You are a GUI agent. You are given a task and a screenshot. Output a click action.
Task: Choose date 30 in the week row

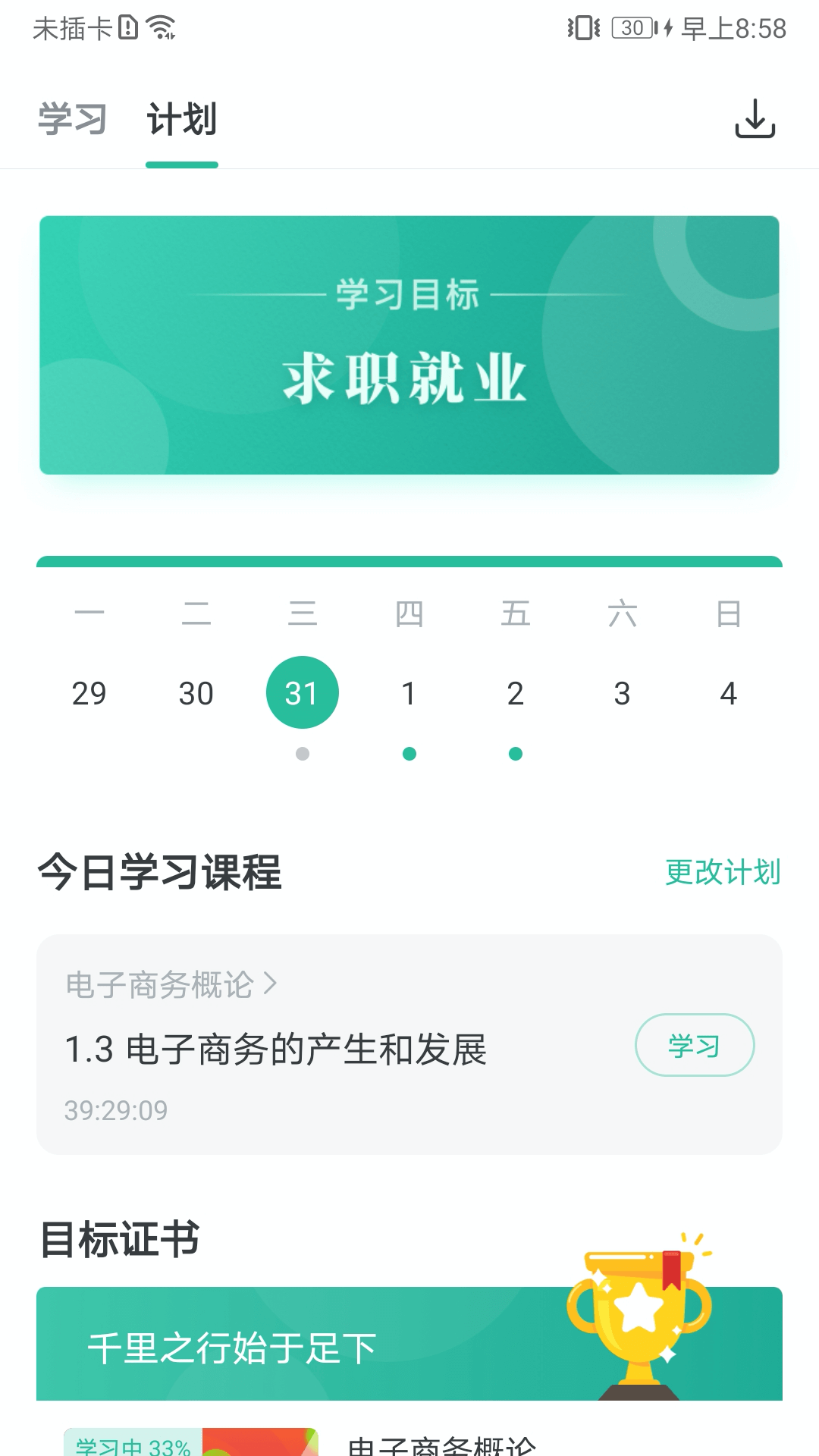pos(196,693)
